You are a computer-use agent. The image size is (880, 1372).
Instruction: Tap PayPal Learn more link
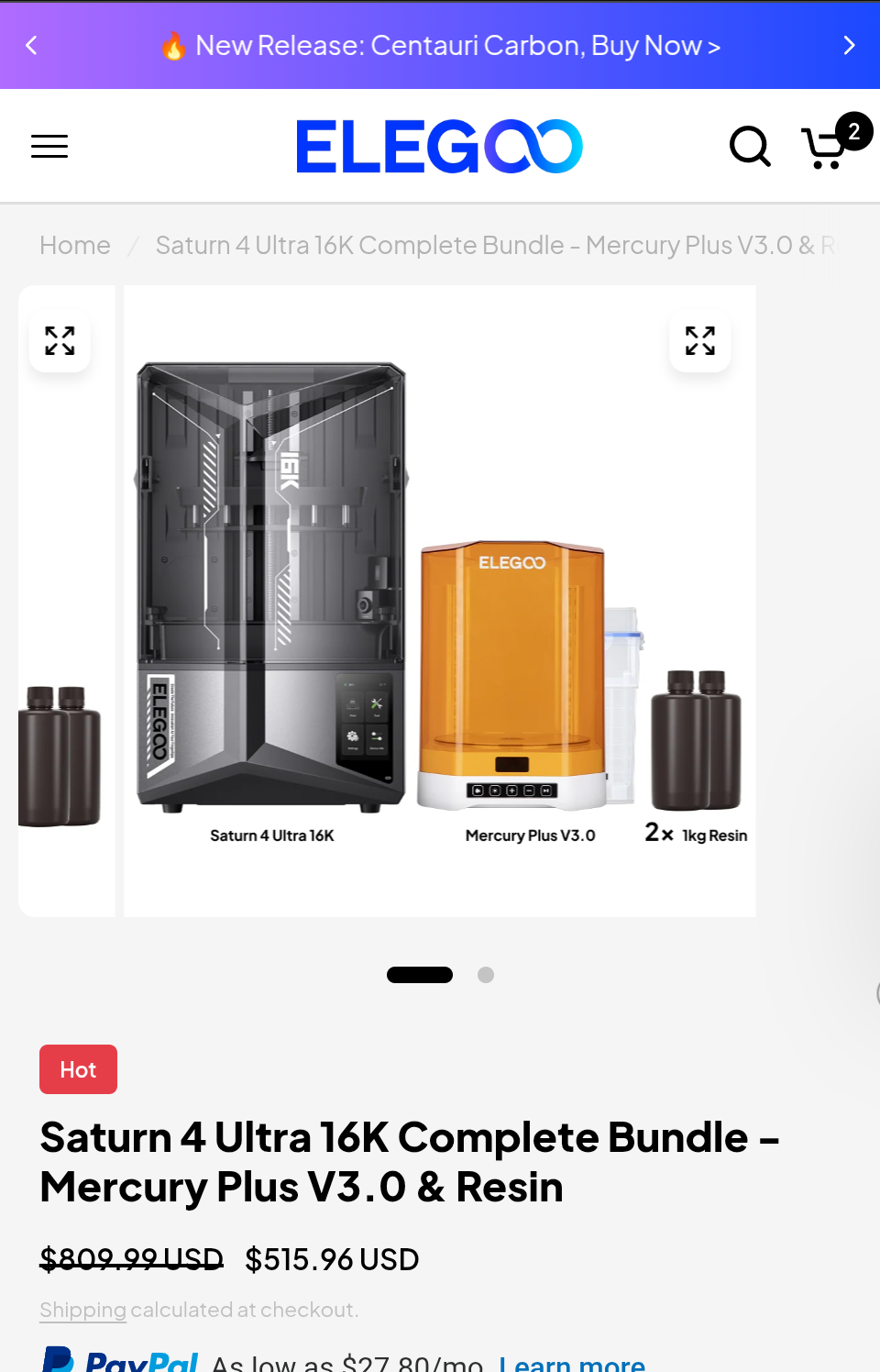click(572, 1363)
